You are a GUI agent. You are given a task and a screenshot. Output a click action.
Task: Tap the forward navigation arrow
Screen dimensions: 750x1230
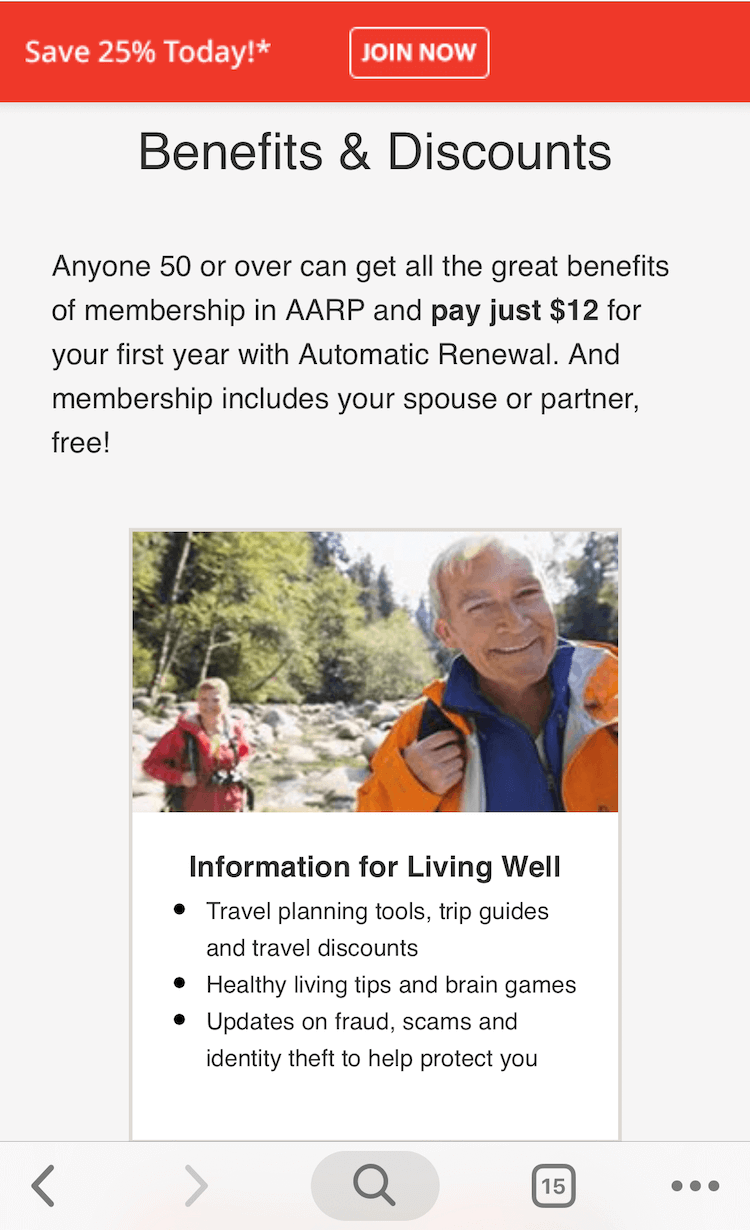(196, 1185)
